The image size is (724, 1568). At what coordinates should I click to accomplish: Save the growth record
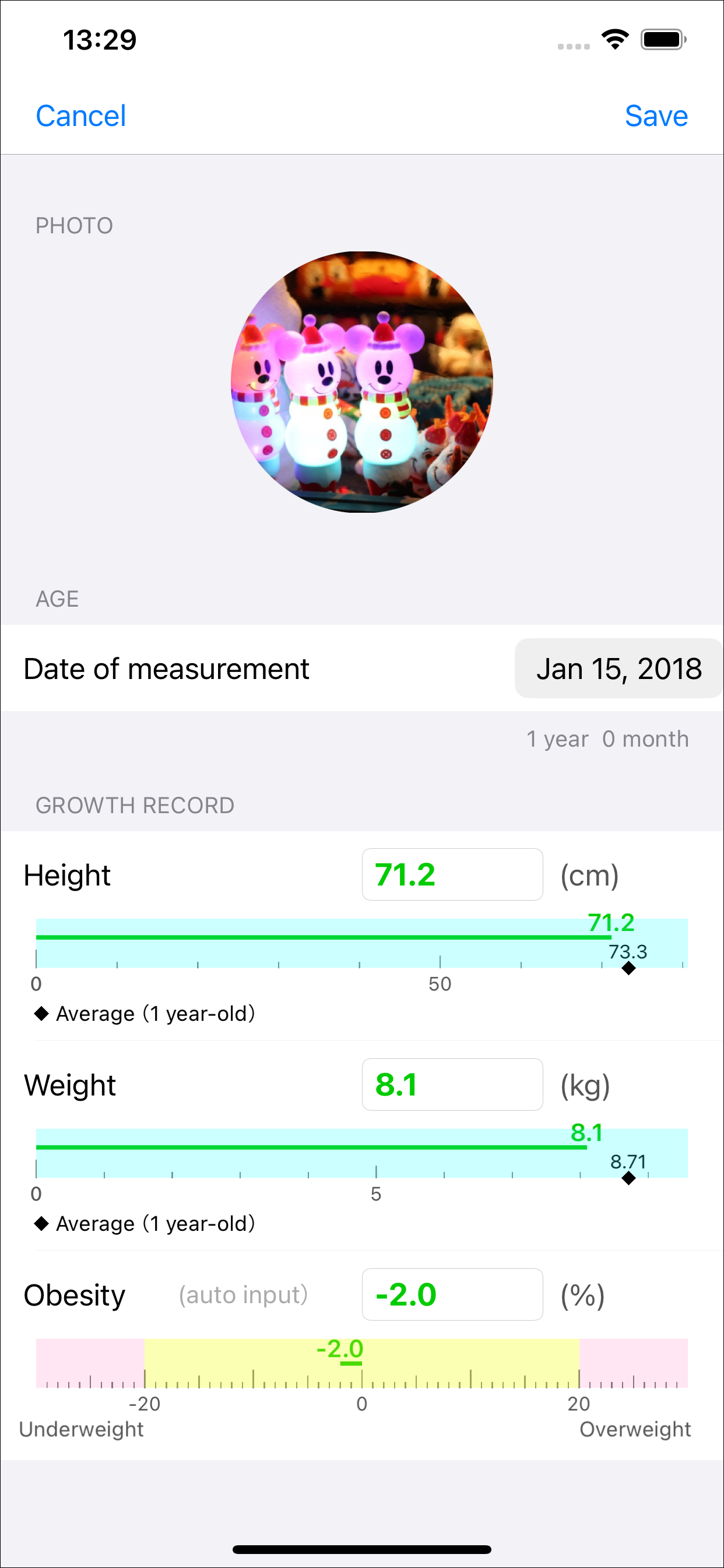656,116
